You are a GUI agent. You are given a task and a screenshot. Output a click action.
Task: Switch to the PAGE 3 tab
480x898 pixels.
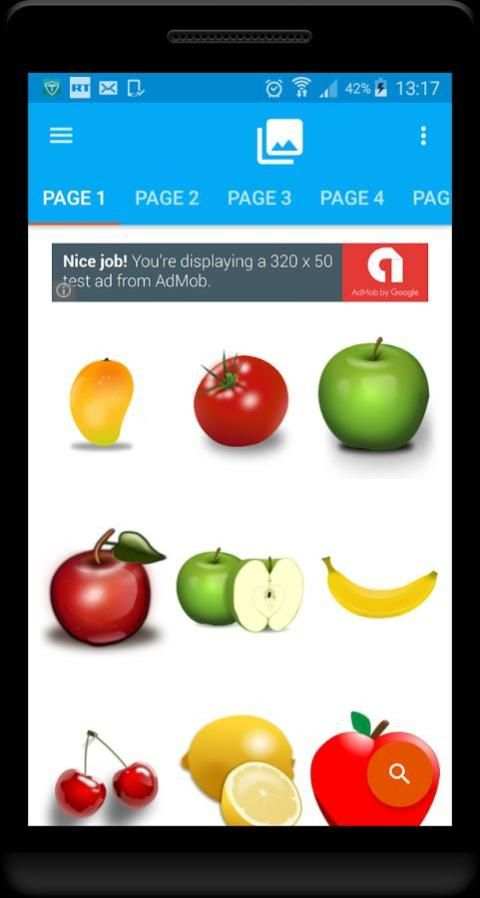coord(259,198)
